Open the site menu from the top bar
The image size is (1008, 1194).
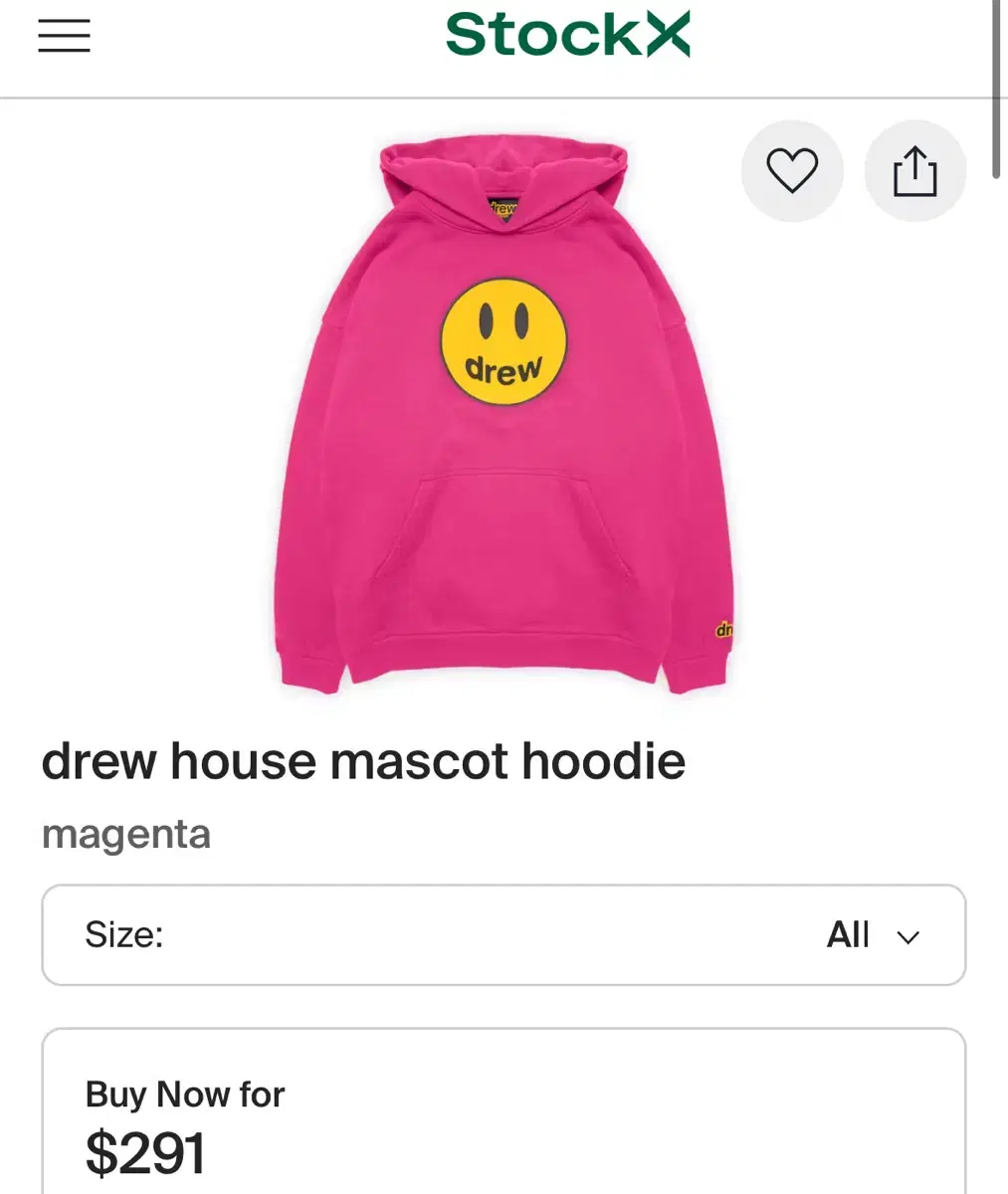pyautogui.click(x=64, y=36)
